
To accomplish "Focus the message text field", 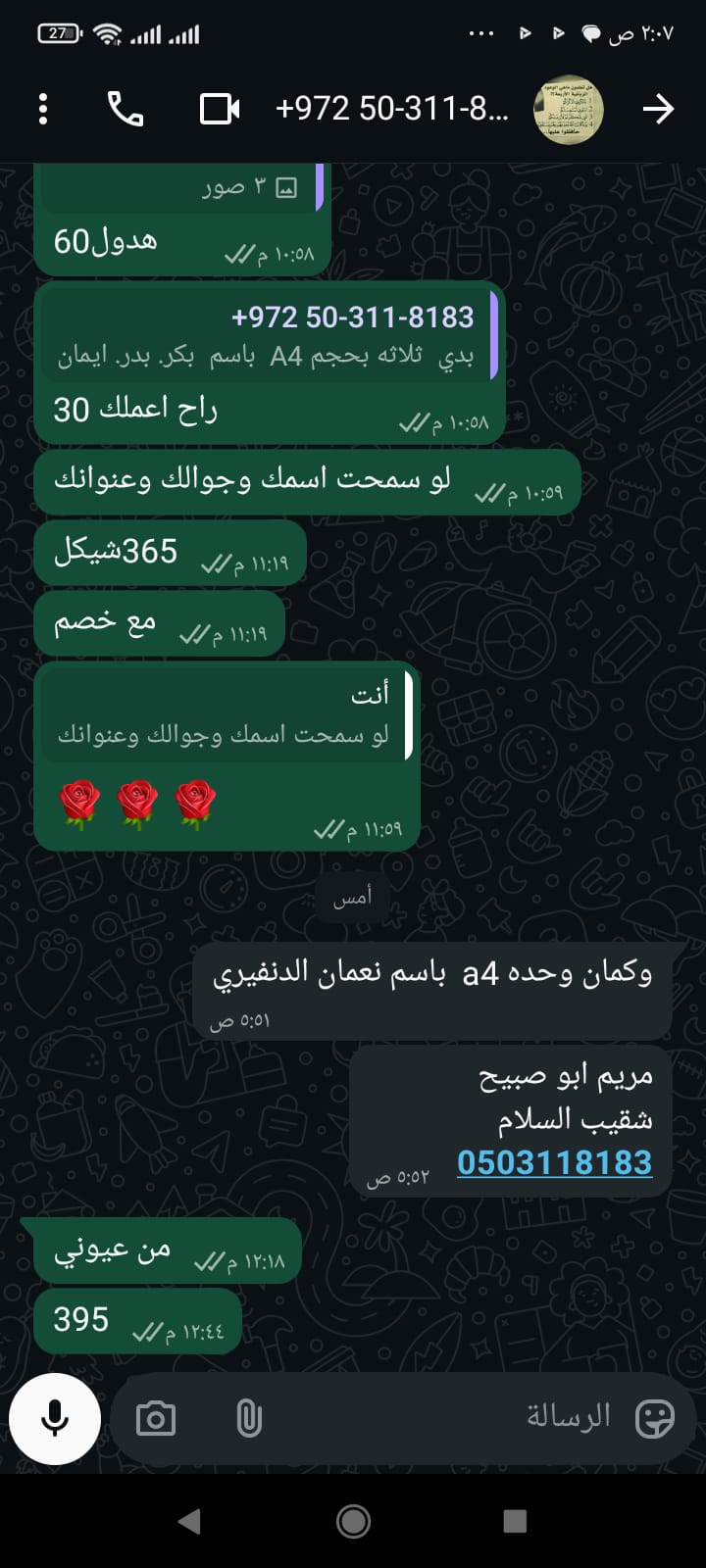I will (x=441, y=1416).
